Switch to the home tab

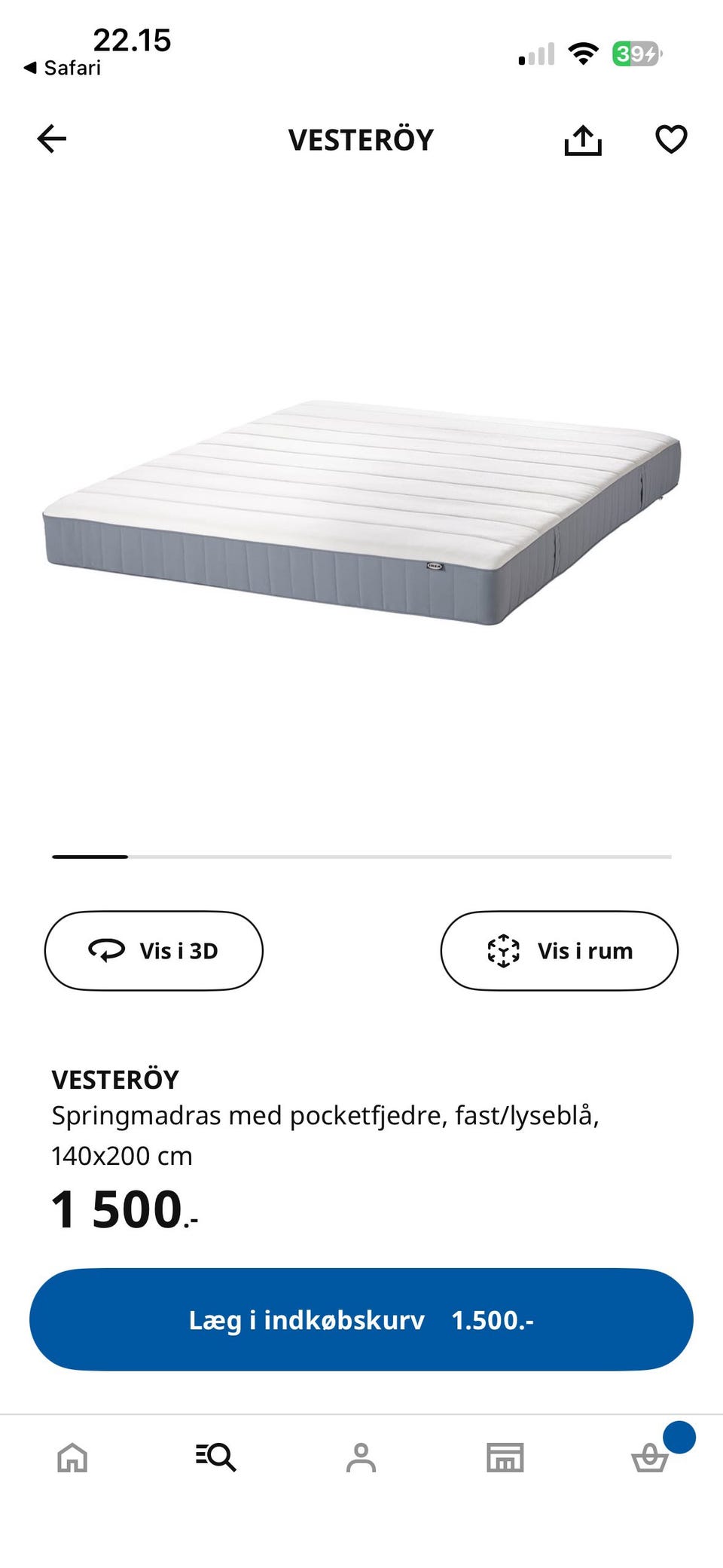(x=72, y=1457)
